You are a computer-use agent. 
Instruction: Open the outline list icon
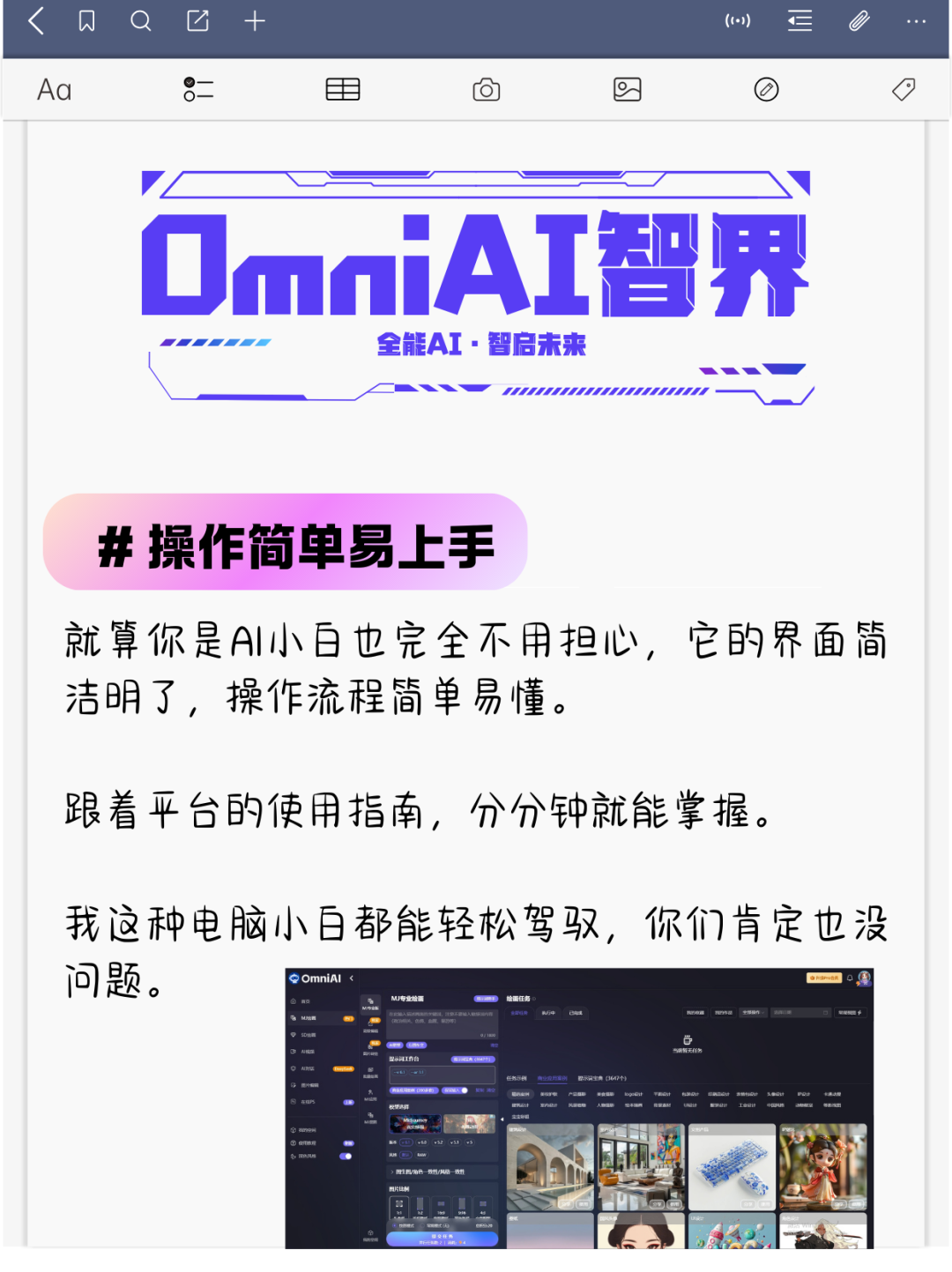tap(800, 21)
